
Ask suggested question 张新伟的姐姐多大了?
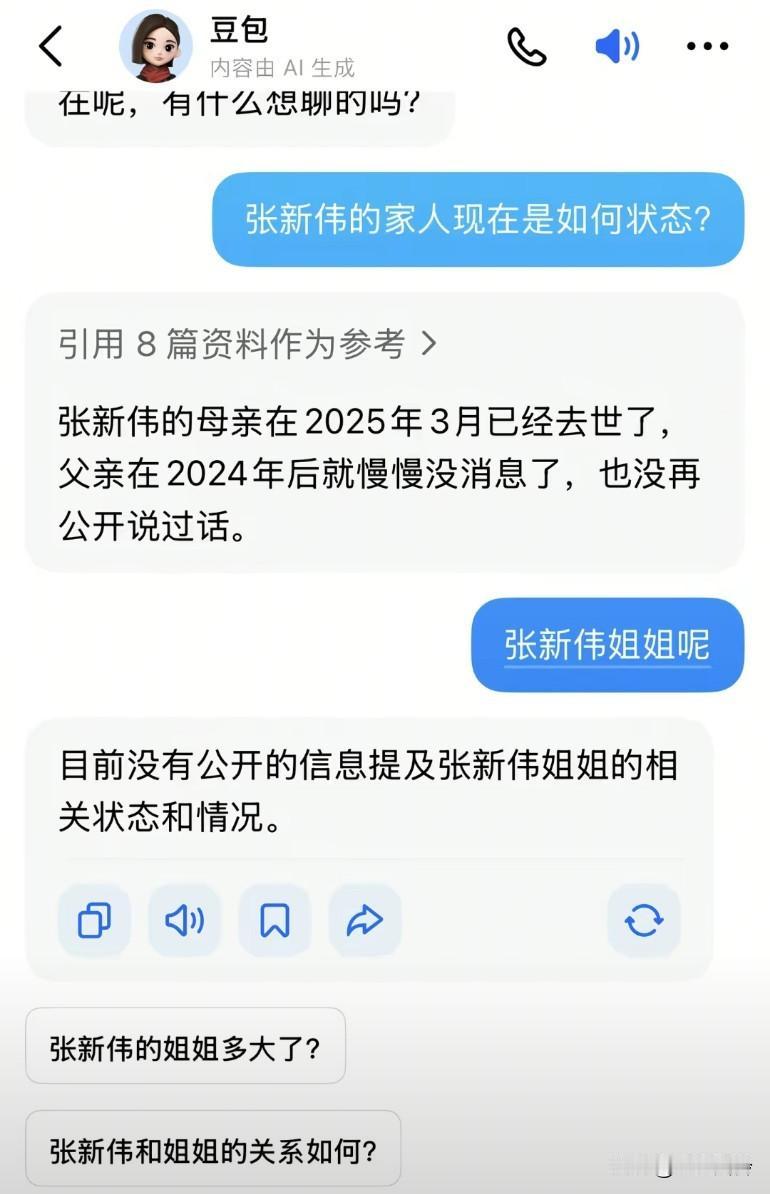tap(185, 1045)
